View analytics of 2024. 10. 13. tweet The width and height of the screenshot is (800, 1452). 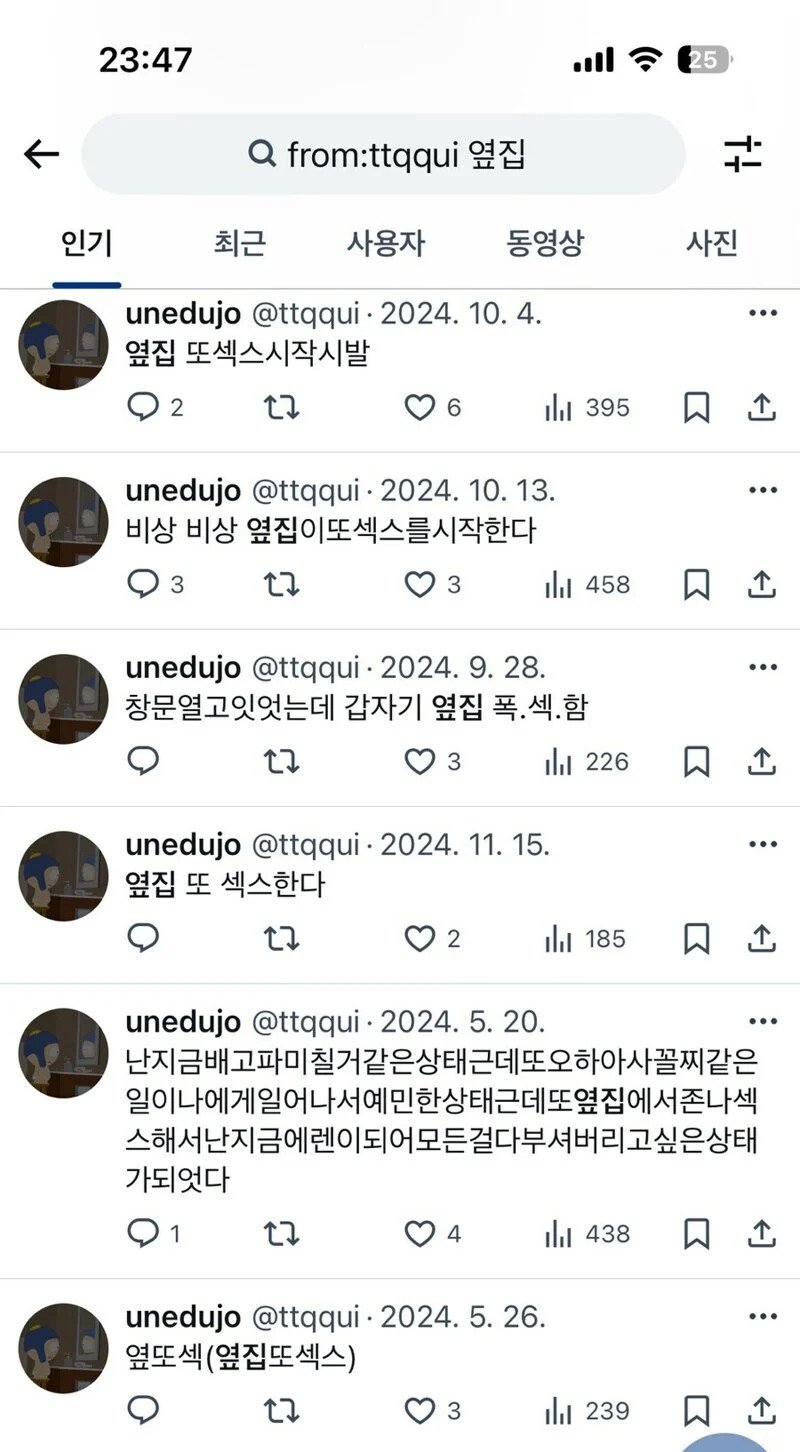(587, 584)
